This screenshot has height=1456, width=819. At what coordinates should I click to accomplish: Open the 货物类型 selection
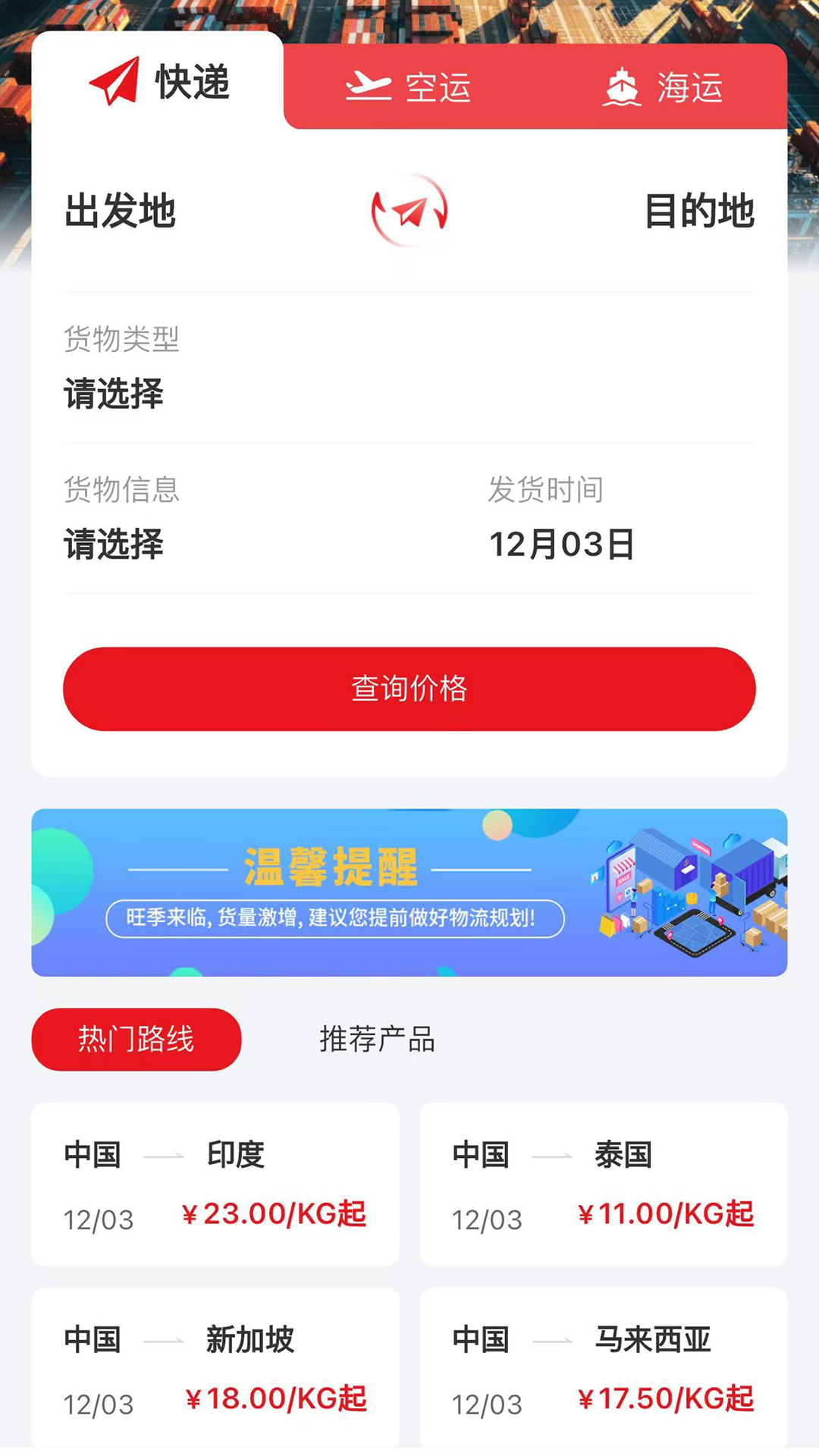pyautogui.click(x=114, y=393)
